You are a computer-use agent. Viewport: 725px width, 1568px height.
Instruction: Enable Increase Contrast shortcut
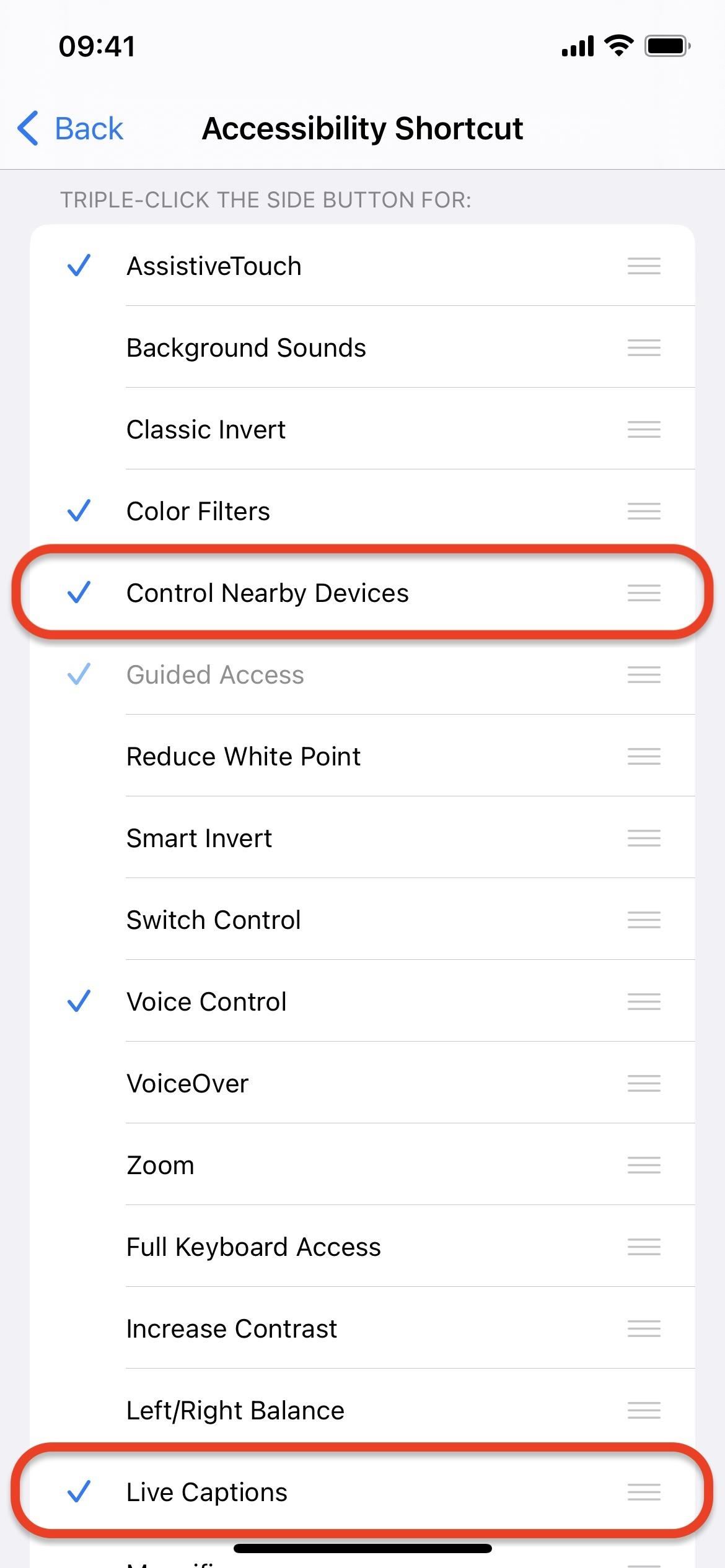pyautogui.click(x=362, y=1328)
